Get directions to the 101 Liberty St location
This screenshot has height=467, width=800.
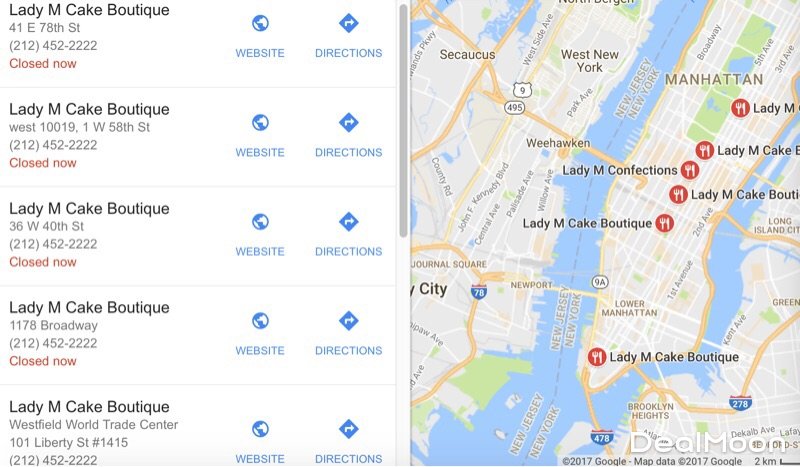[348, 438]
